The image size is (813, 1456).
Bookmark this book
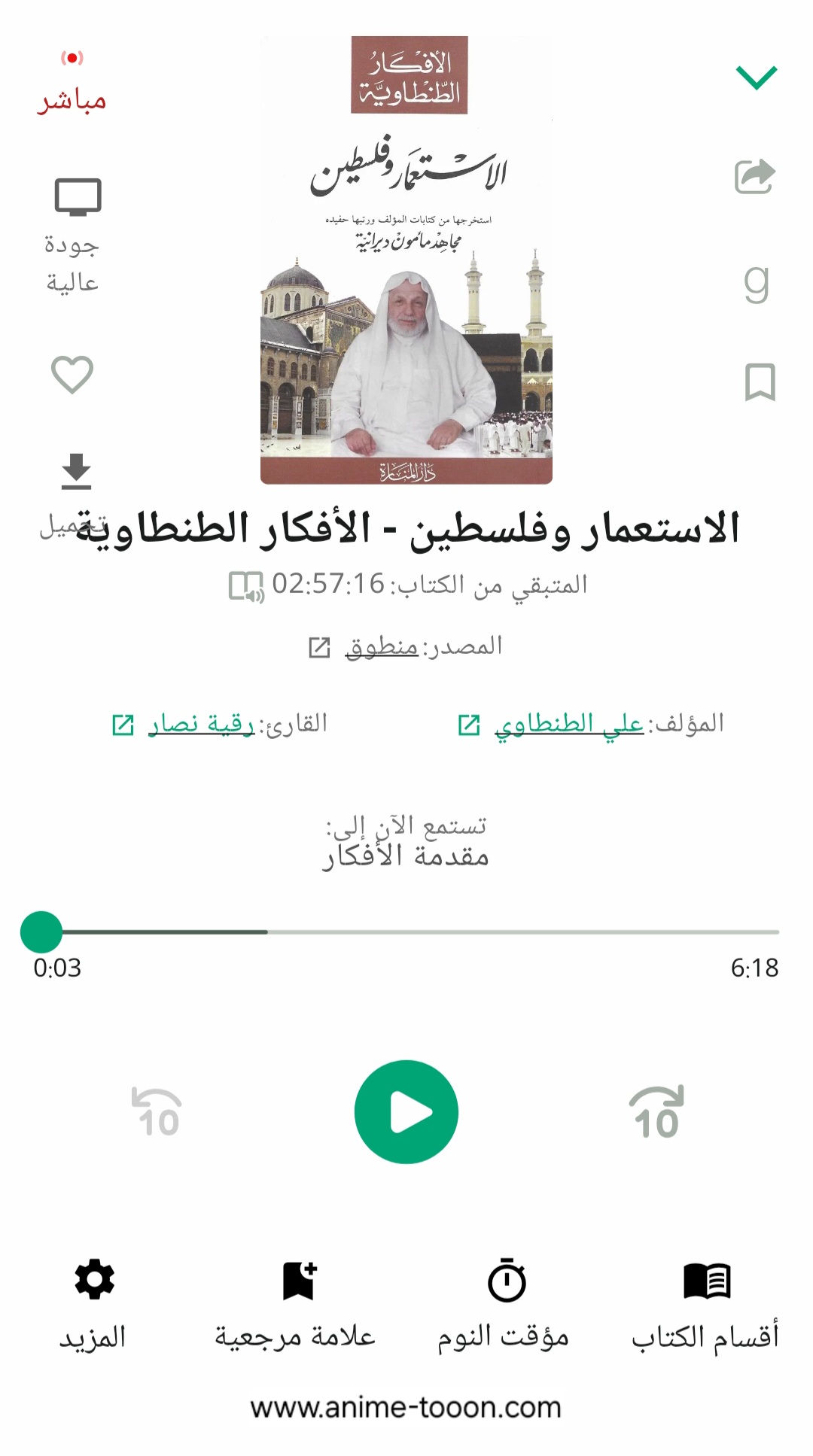pos(760,382)
